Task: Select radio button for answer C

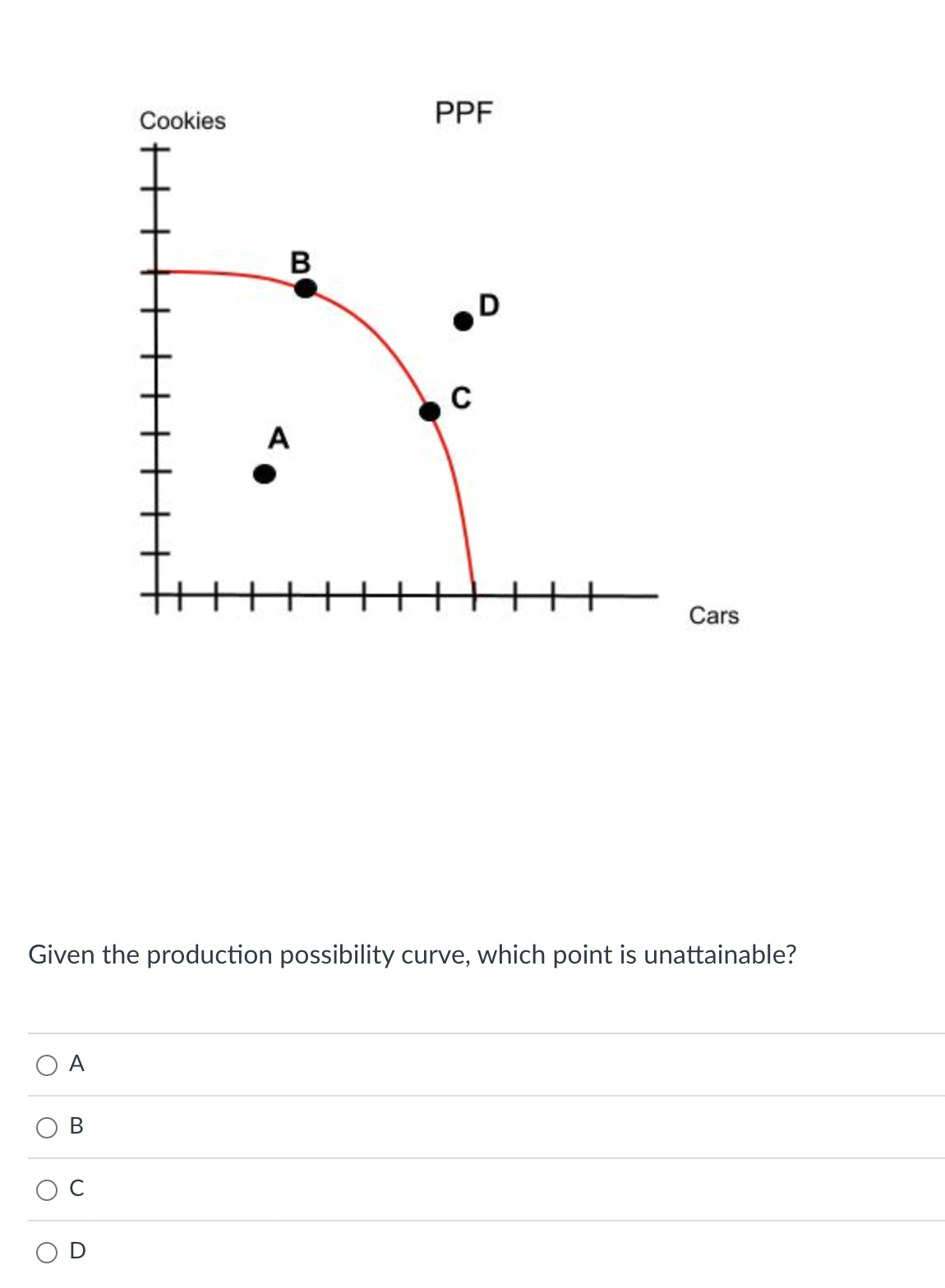Action: tap(45, 1189)
